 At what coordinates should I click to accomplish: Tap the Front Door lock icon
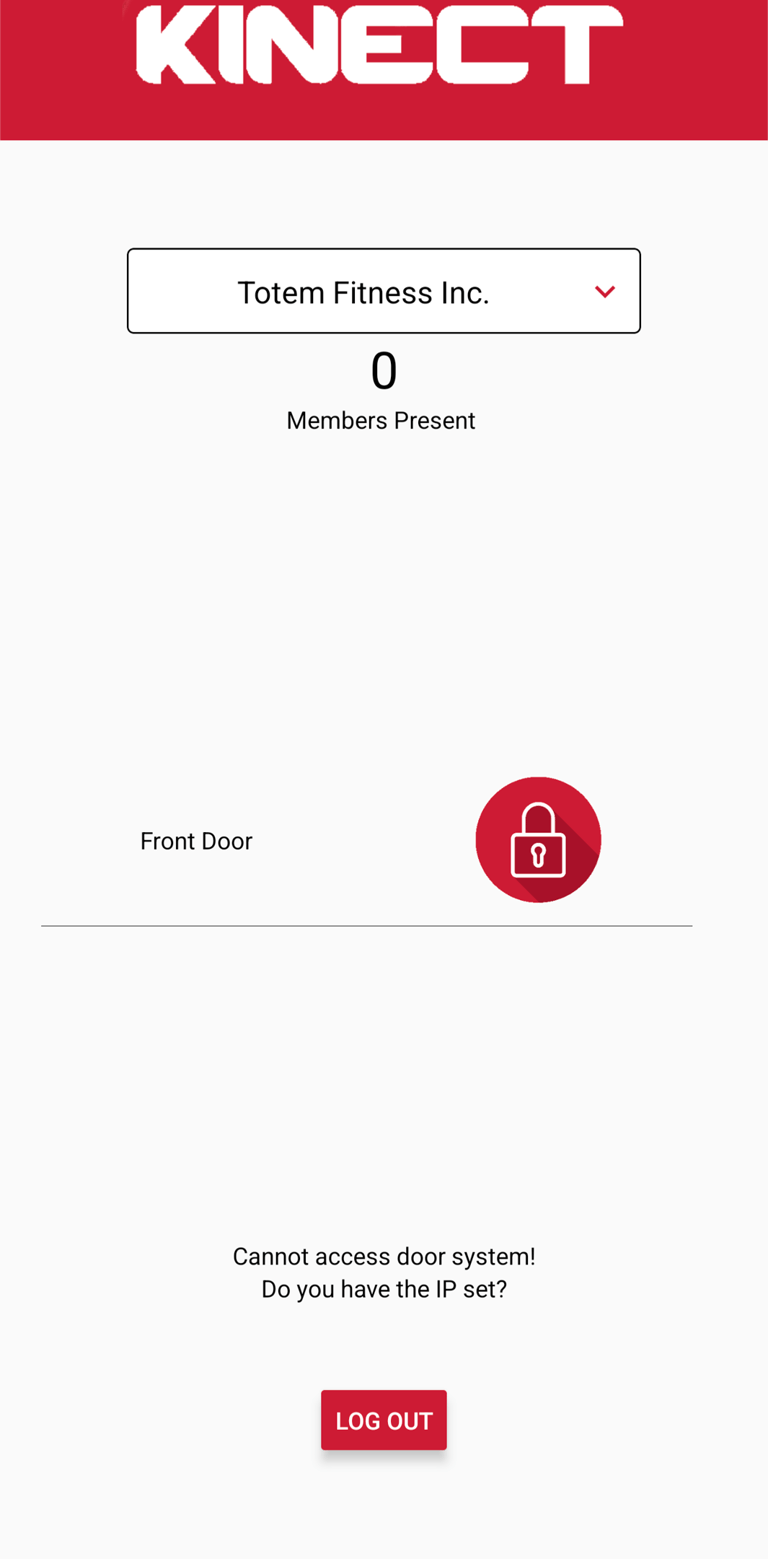(538, 840)
